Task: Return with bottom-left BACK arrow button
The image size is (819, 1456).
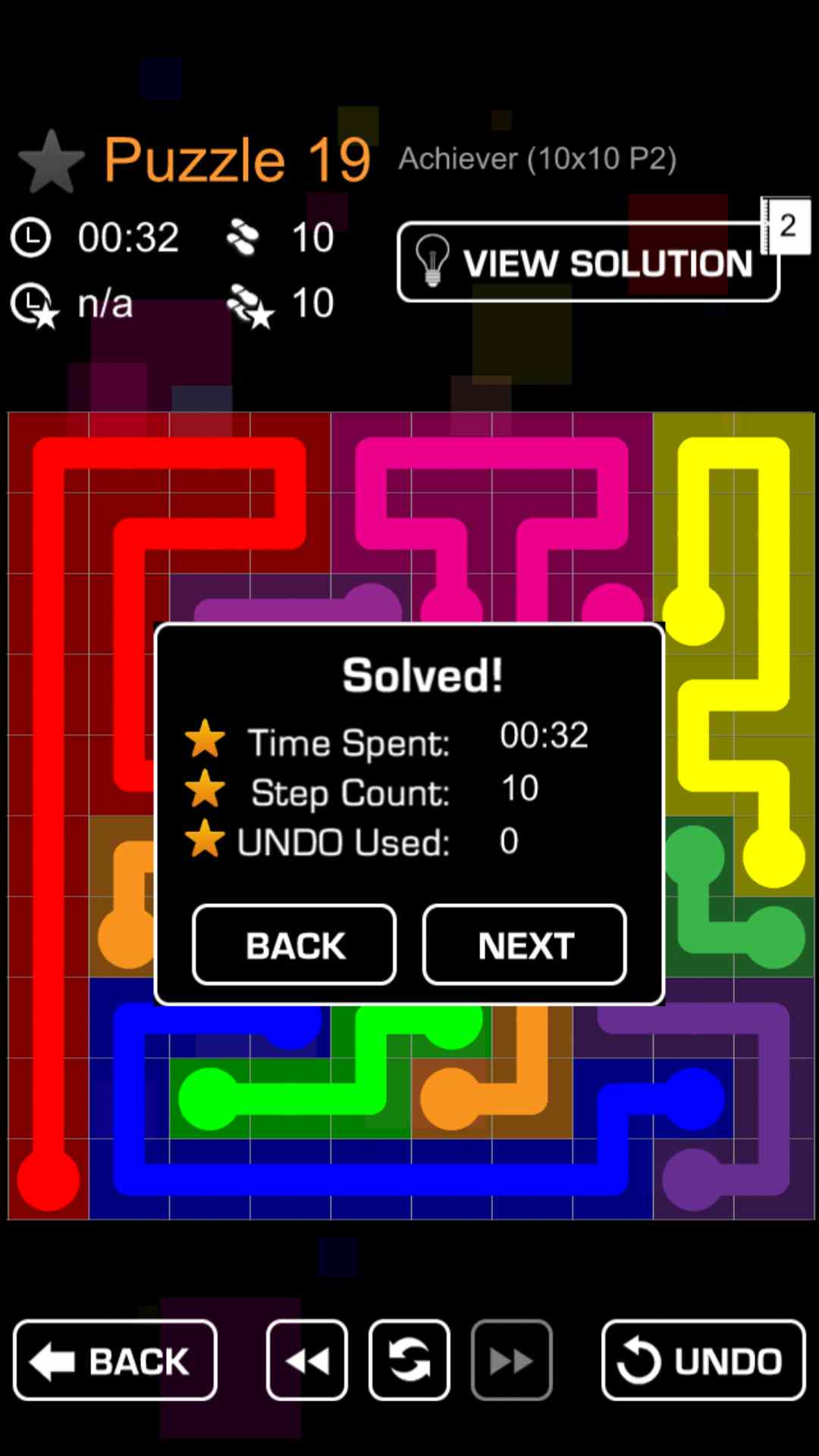Action: (x=115, y=1360)
